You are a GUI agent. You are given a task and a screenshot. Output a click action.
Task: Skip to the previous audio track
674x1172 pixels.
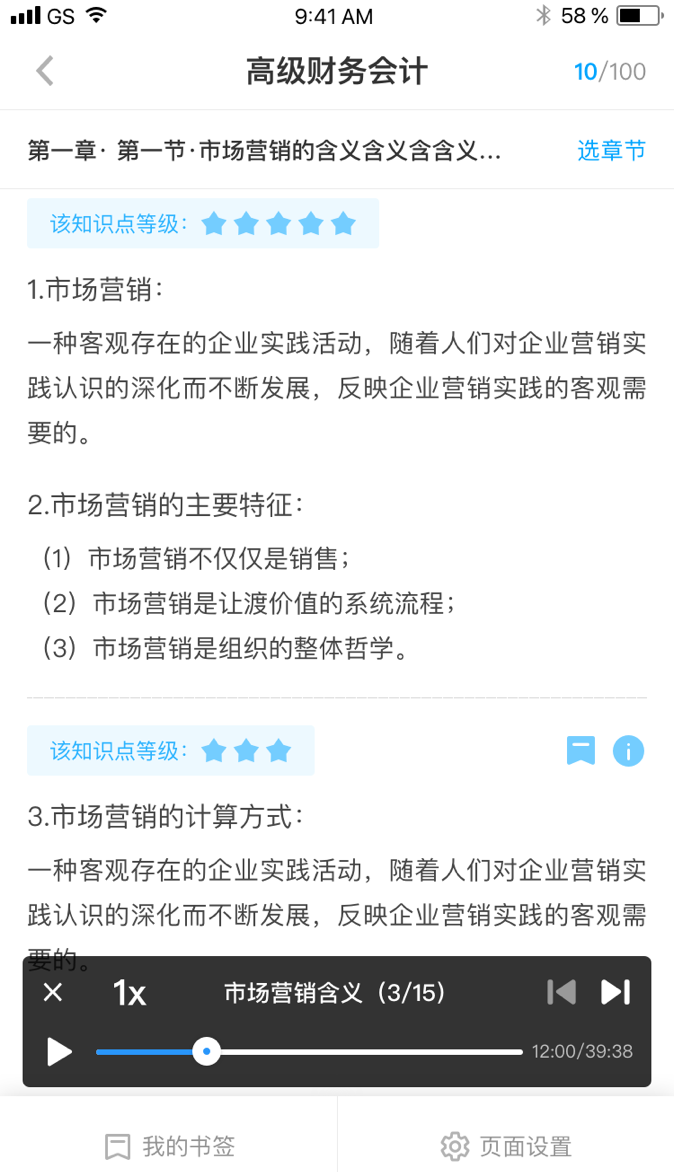coord(562,992)
